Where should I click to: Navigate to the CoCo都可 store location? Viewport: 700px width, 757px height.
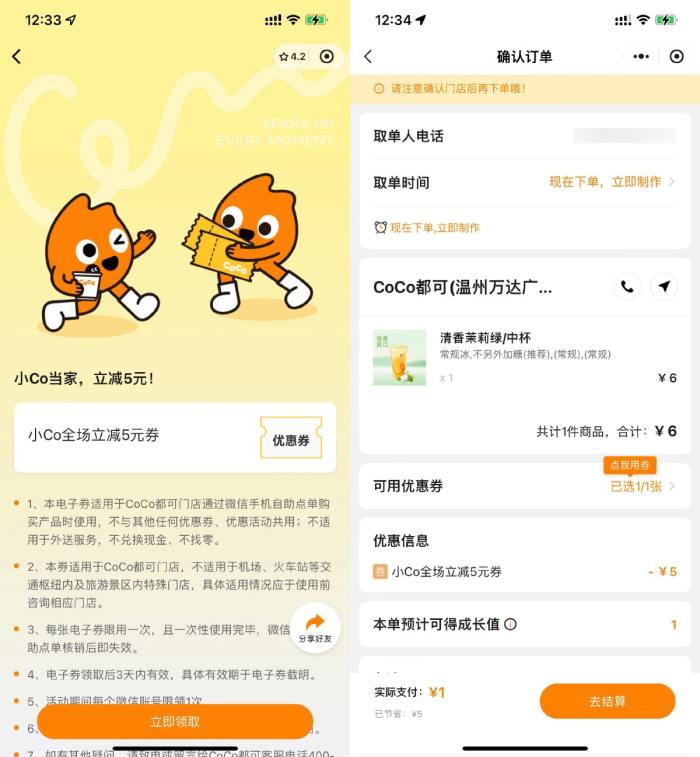coord(664,287)
